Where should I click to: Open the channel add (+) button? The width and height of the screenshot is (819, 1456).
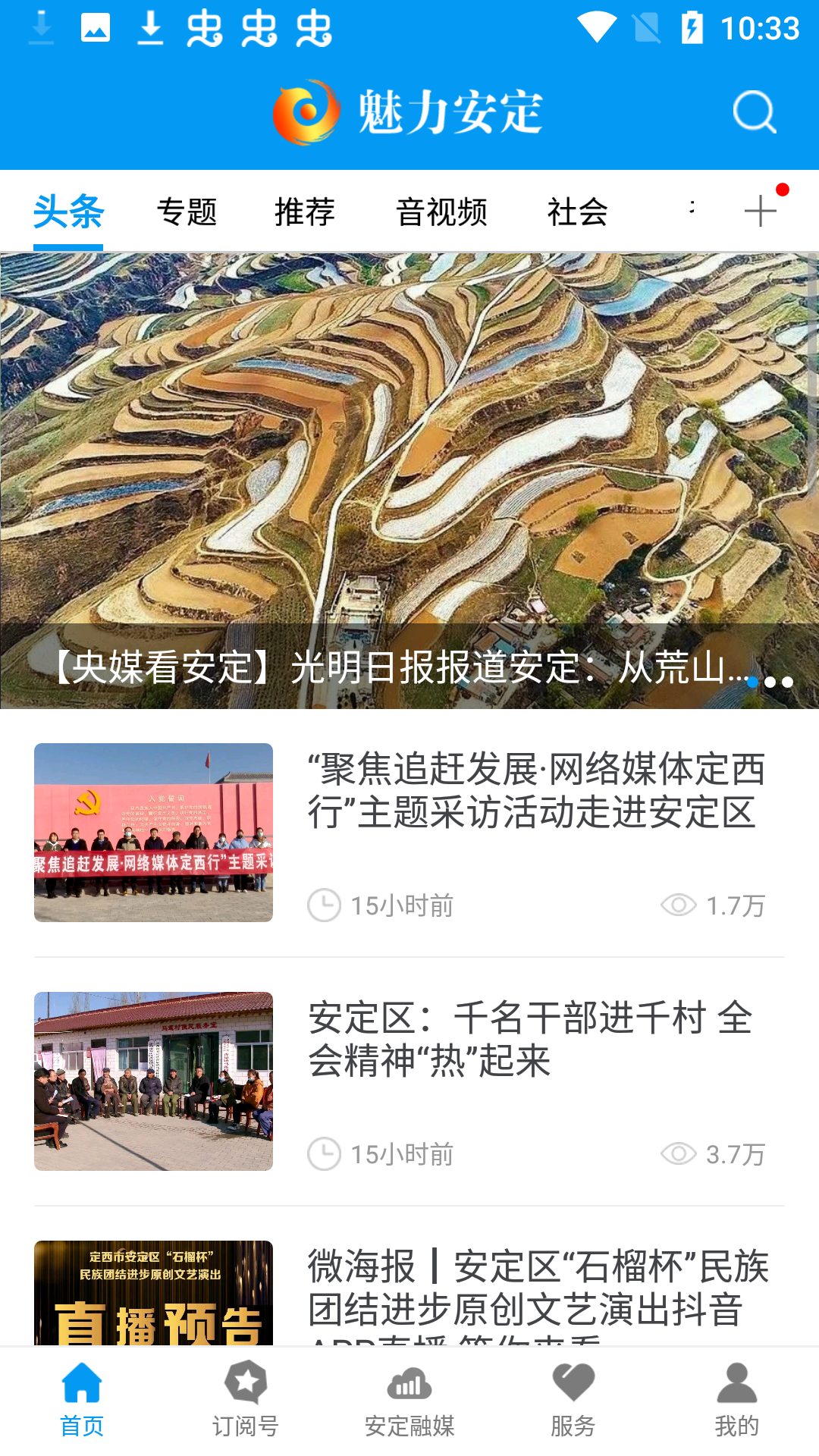(760, 211)
